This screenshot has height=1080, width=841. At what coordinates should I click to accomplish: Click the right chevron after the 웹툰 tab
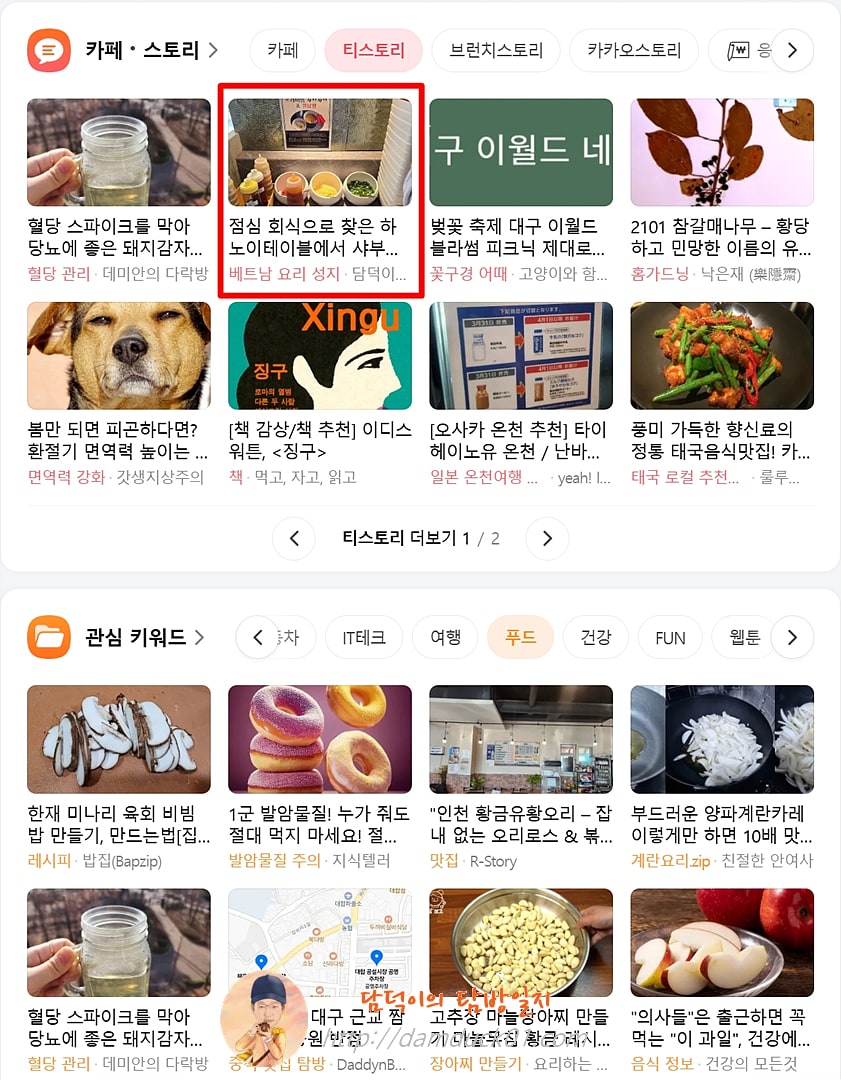(793, 637)
